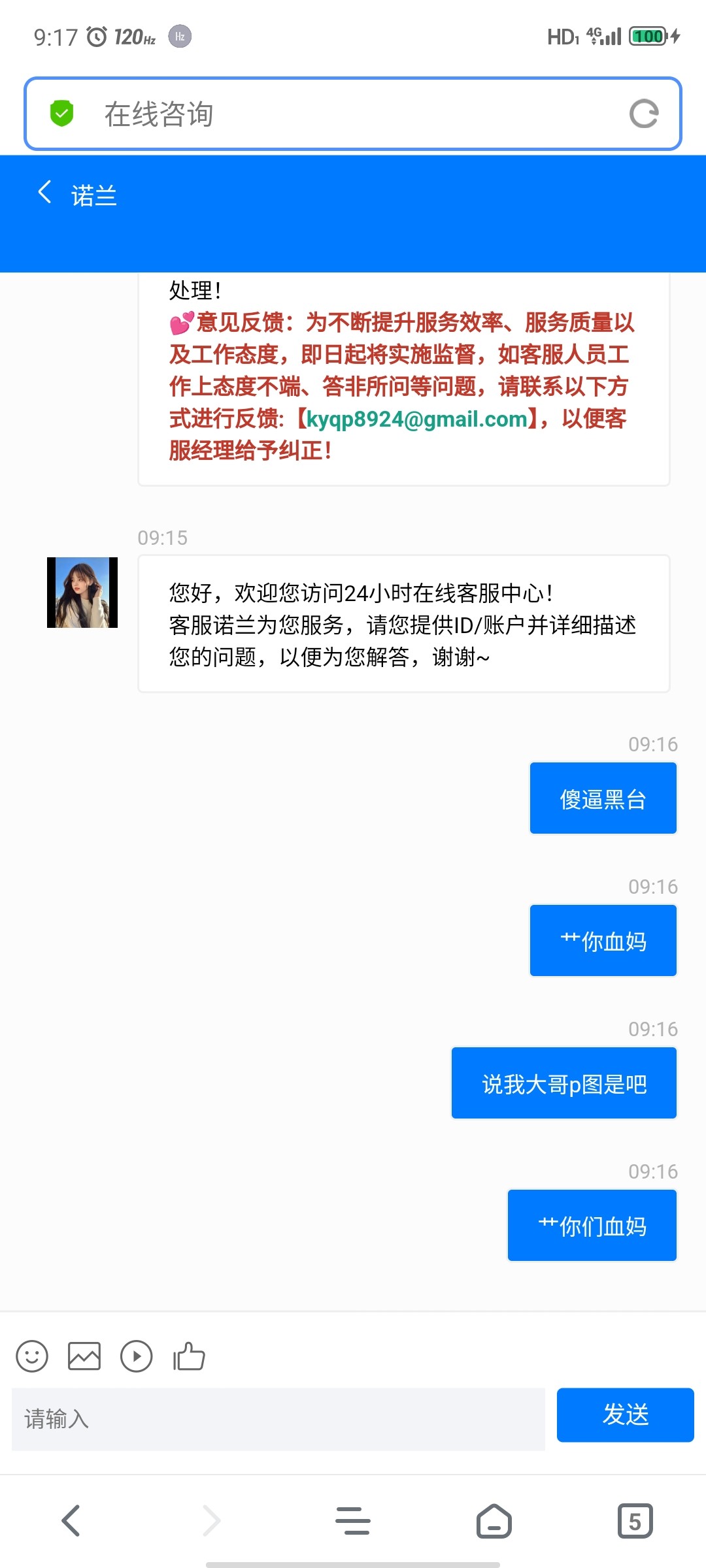The image size is (706, 1568).
Task: Go to the browser home page
Action: [x=494, y=1521]
